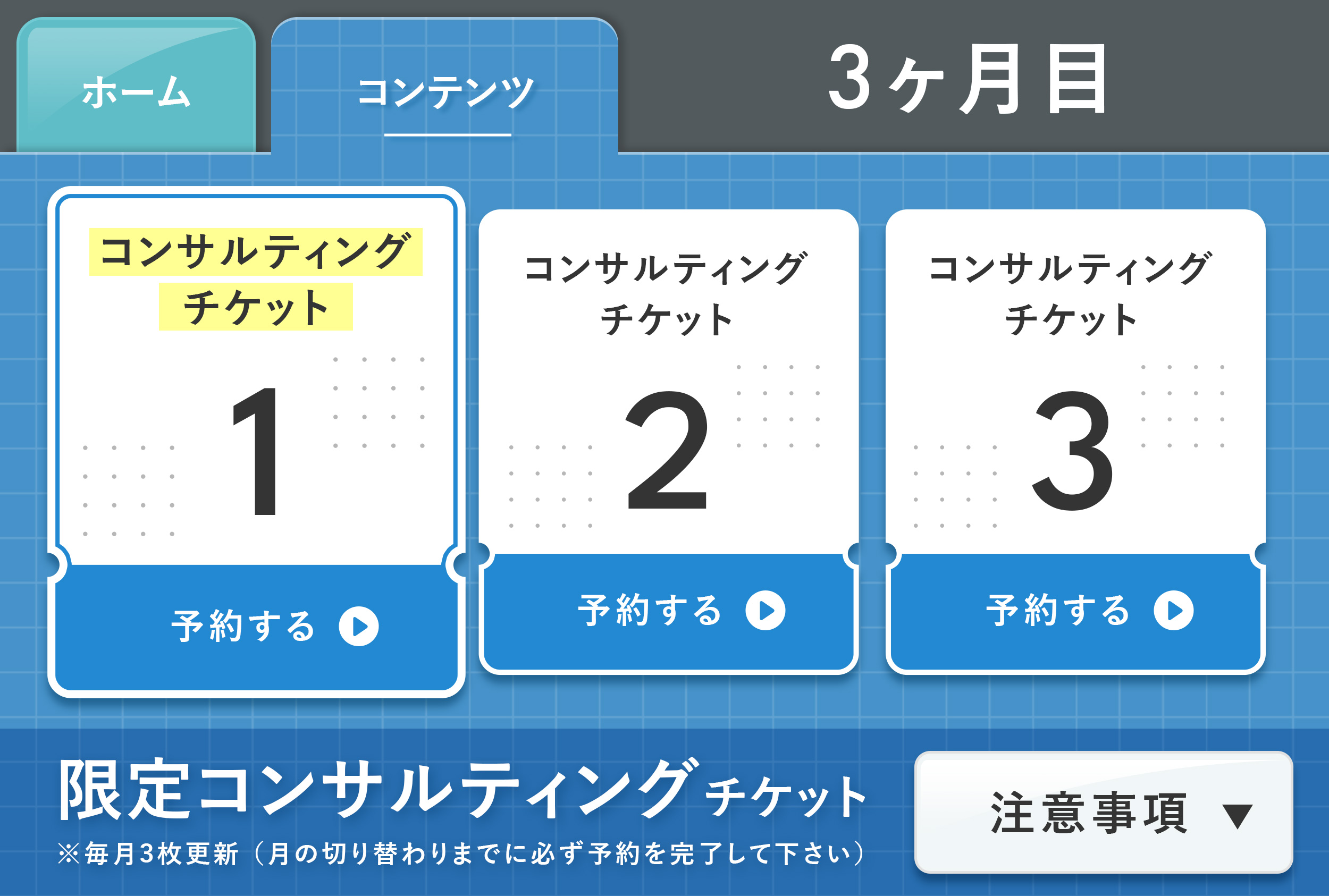
Task: Select the コンテンツ tab
Action: [x=445, y=91]
